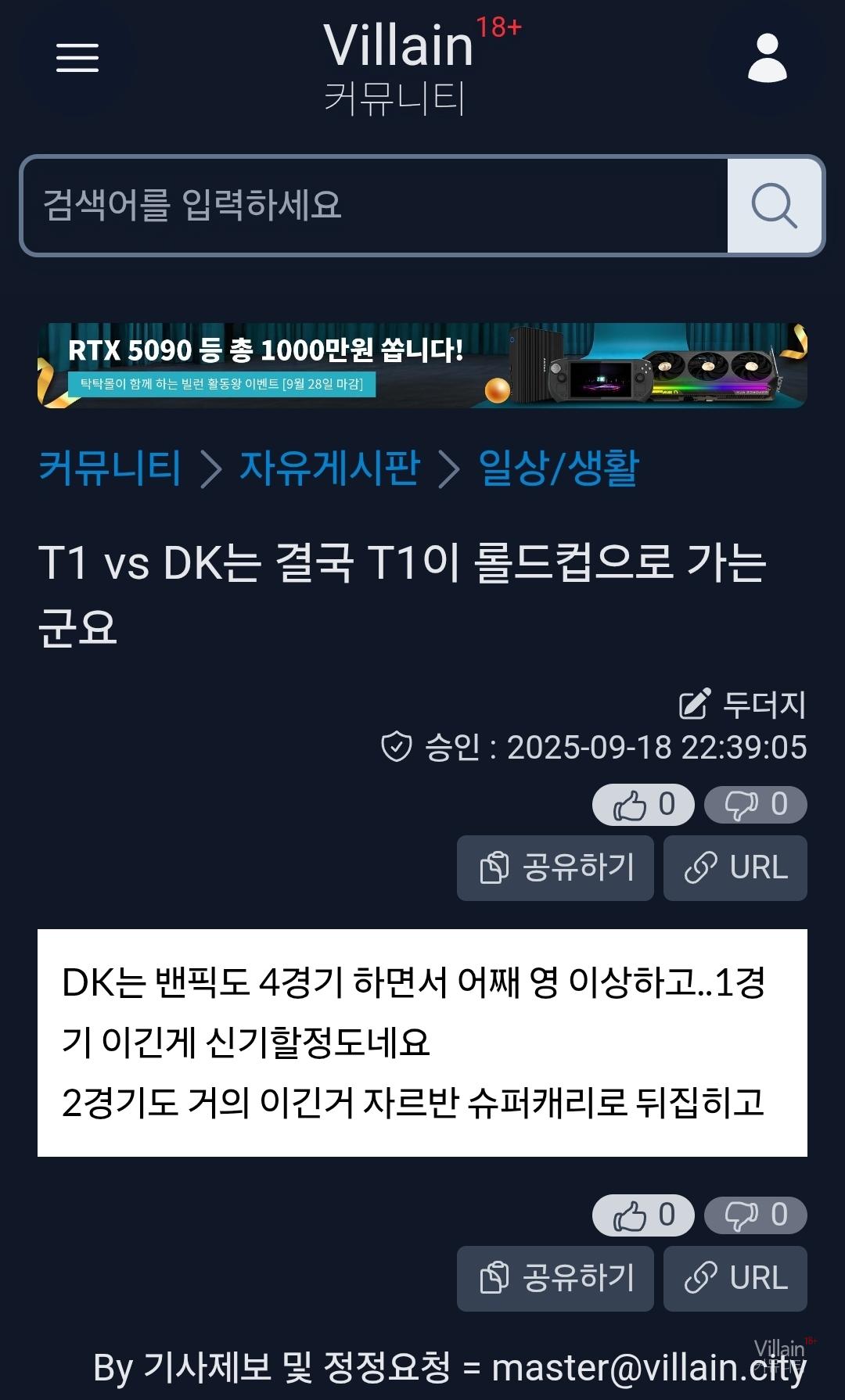Open the RTX 5090 event banner
Screen dimensions: 845x1400
422,365
